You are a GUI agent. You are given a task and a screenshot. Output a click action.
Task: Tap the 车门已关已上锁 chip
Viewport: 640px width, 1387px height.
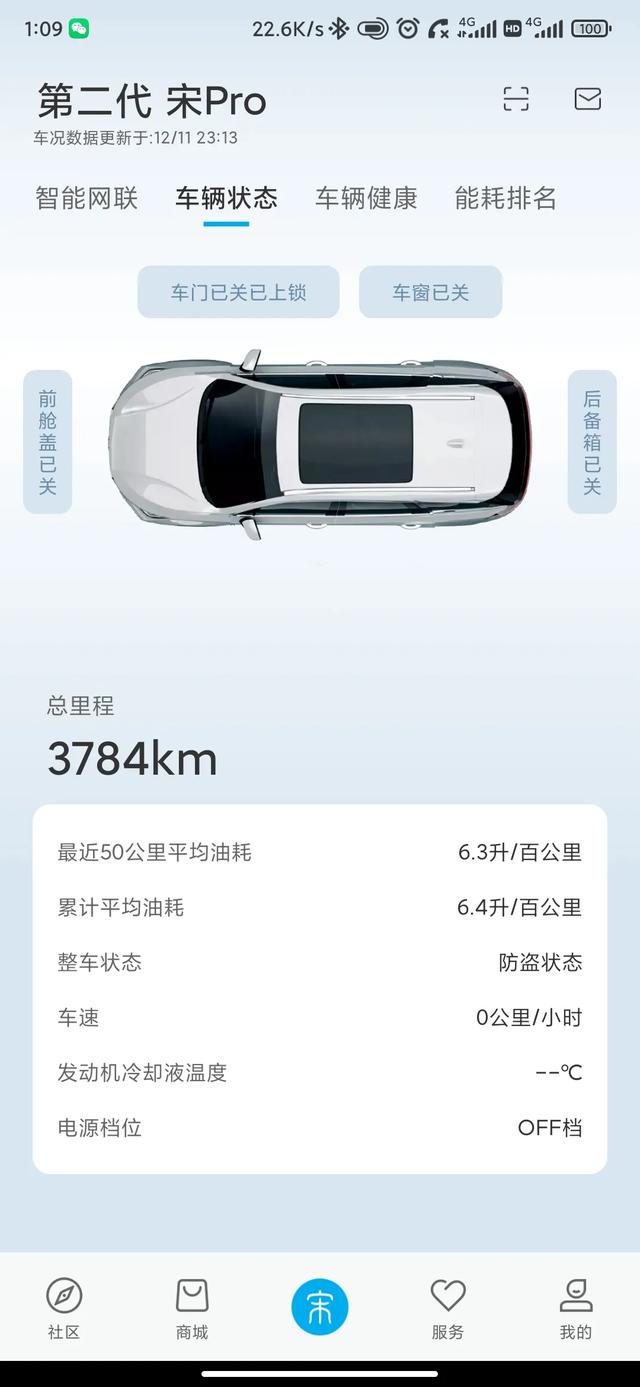coord(238,292)
